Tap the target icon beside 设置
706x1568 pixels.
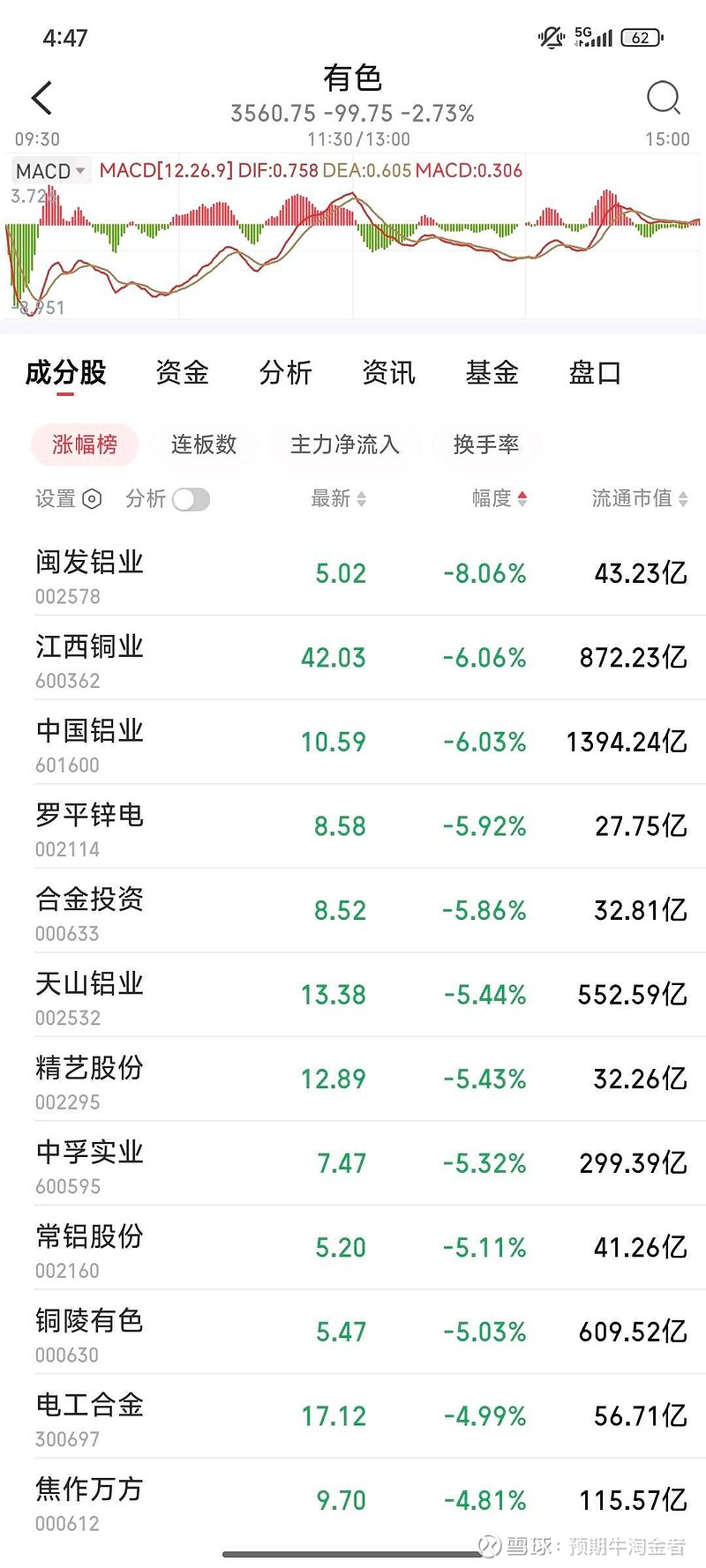pos(94,499)
